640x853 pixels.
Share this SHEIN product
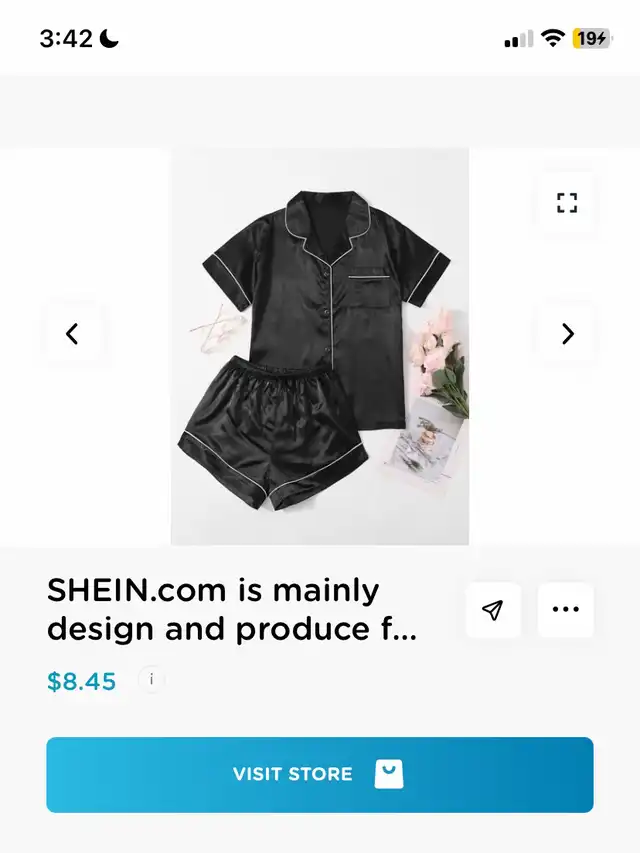(x=493, y=610)
